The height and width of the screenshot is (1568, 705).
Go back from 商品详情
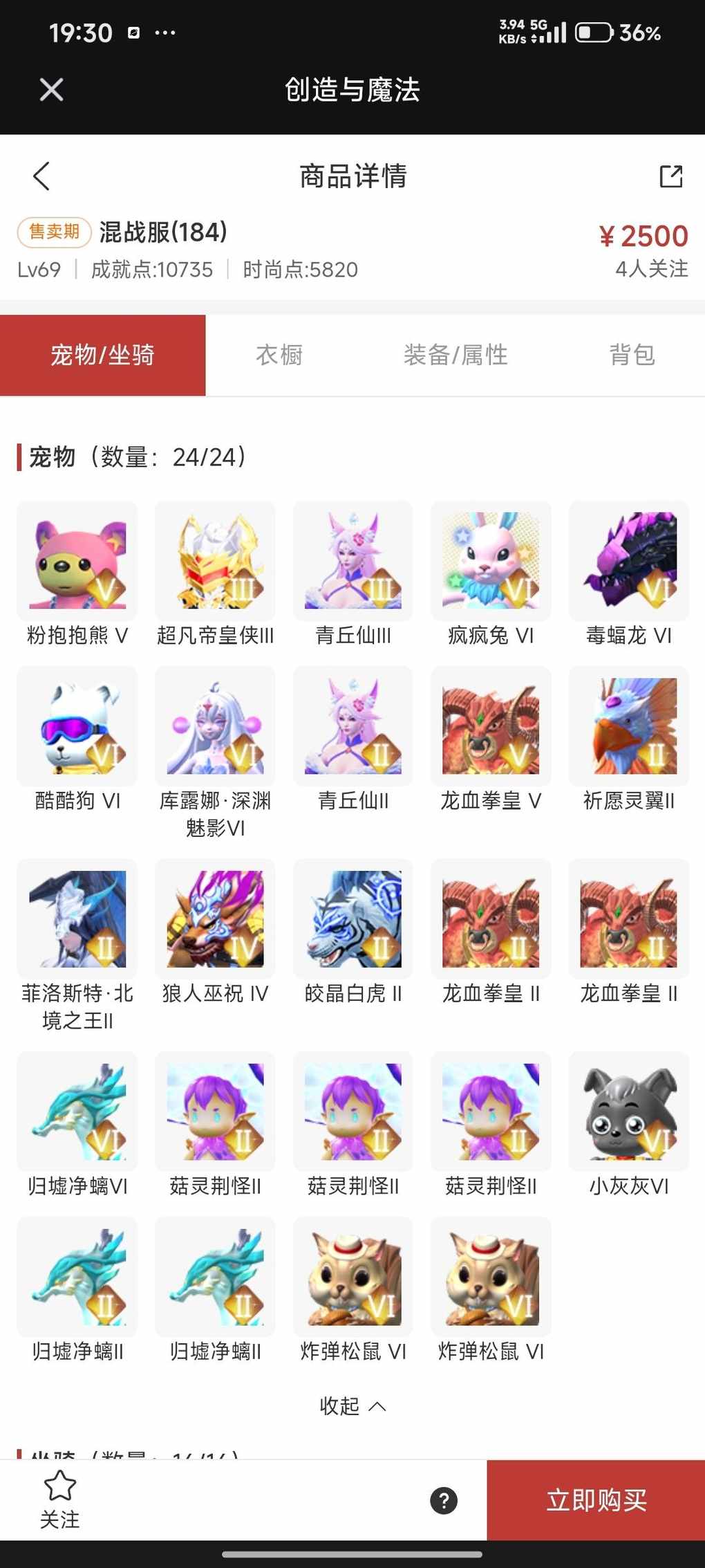point(41,176)
